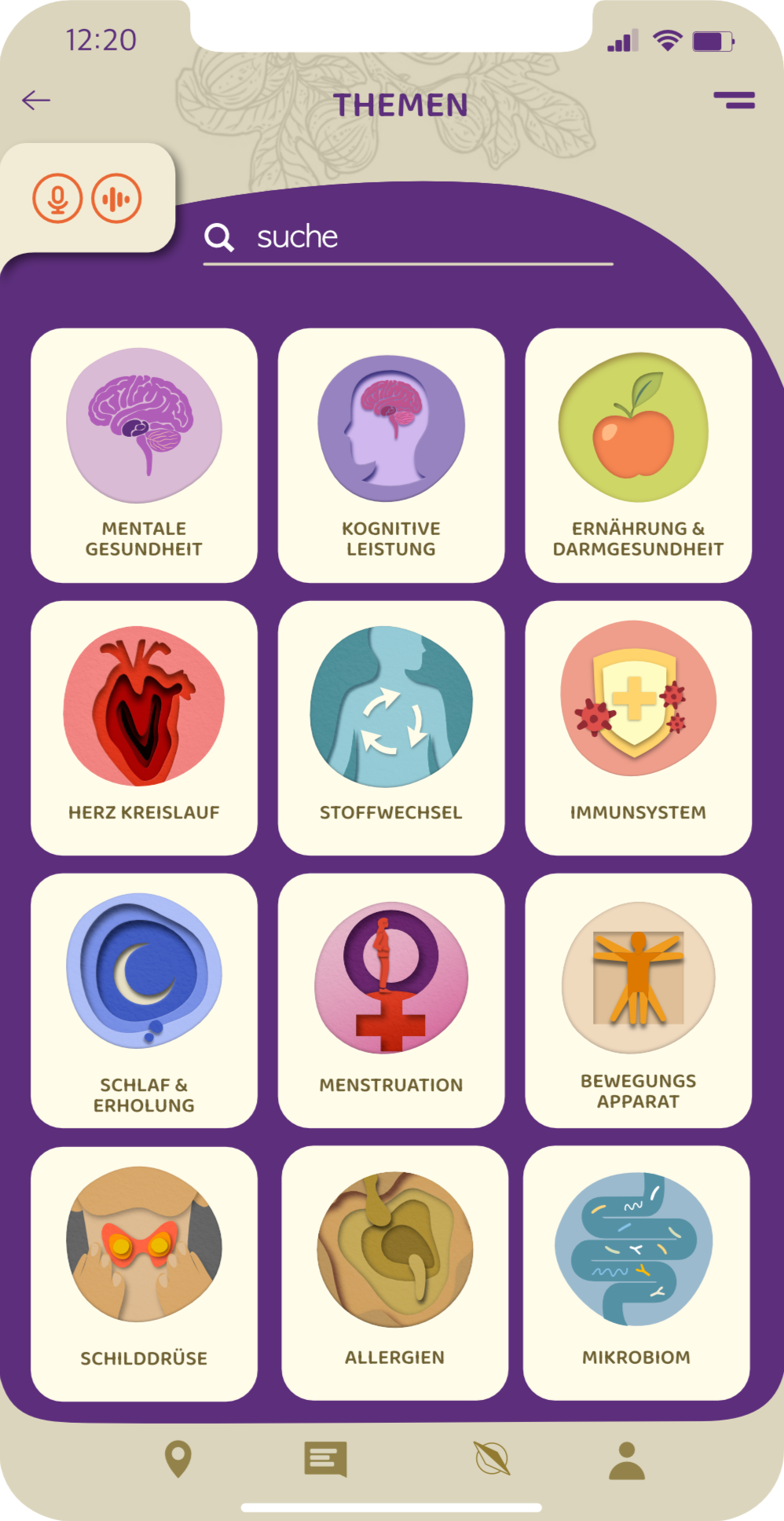The image size is (784, 1521).
Task: Open the hamburger menu
Action: [x=734, y=100]
